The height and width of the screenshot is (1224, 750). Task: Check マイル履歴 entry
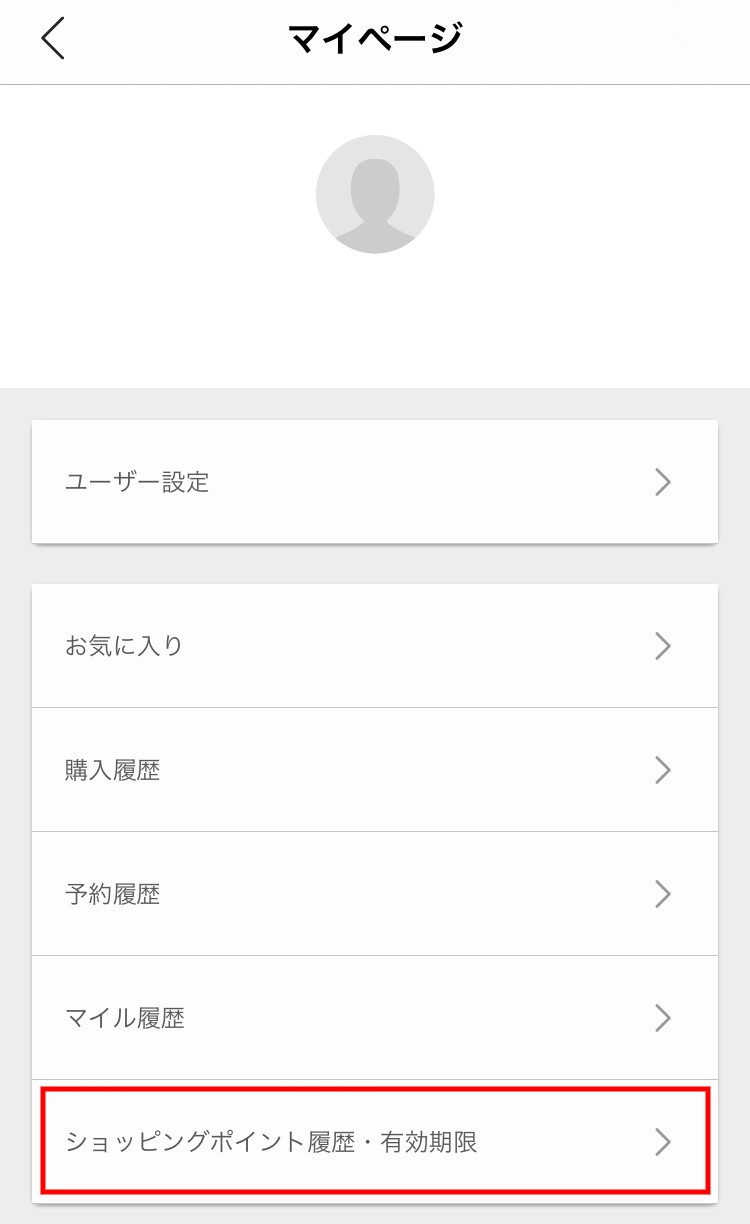375,1018
